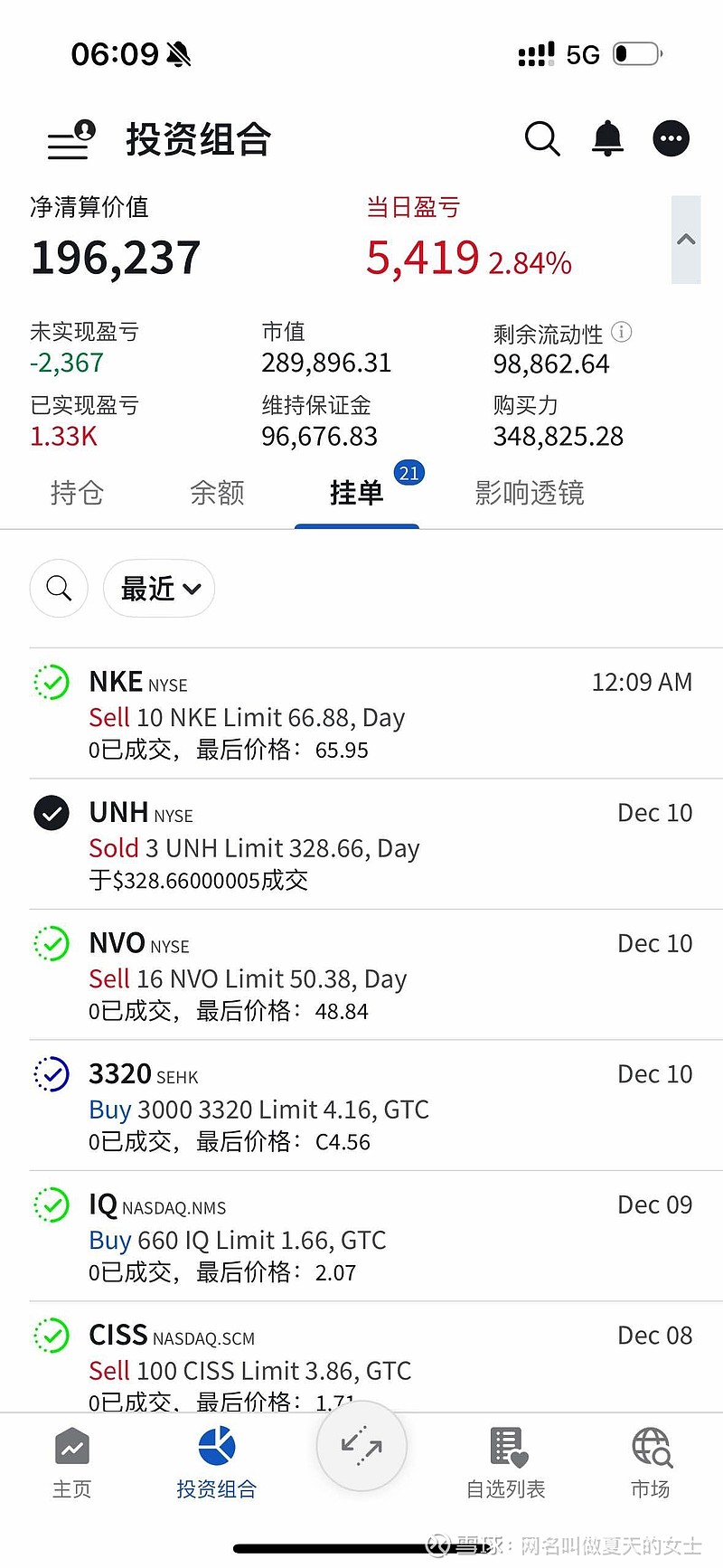Open the NVO sell order
This screenshot has width=723, height=1568.
[361, 976]
